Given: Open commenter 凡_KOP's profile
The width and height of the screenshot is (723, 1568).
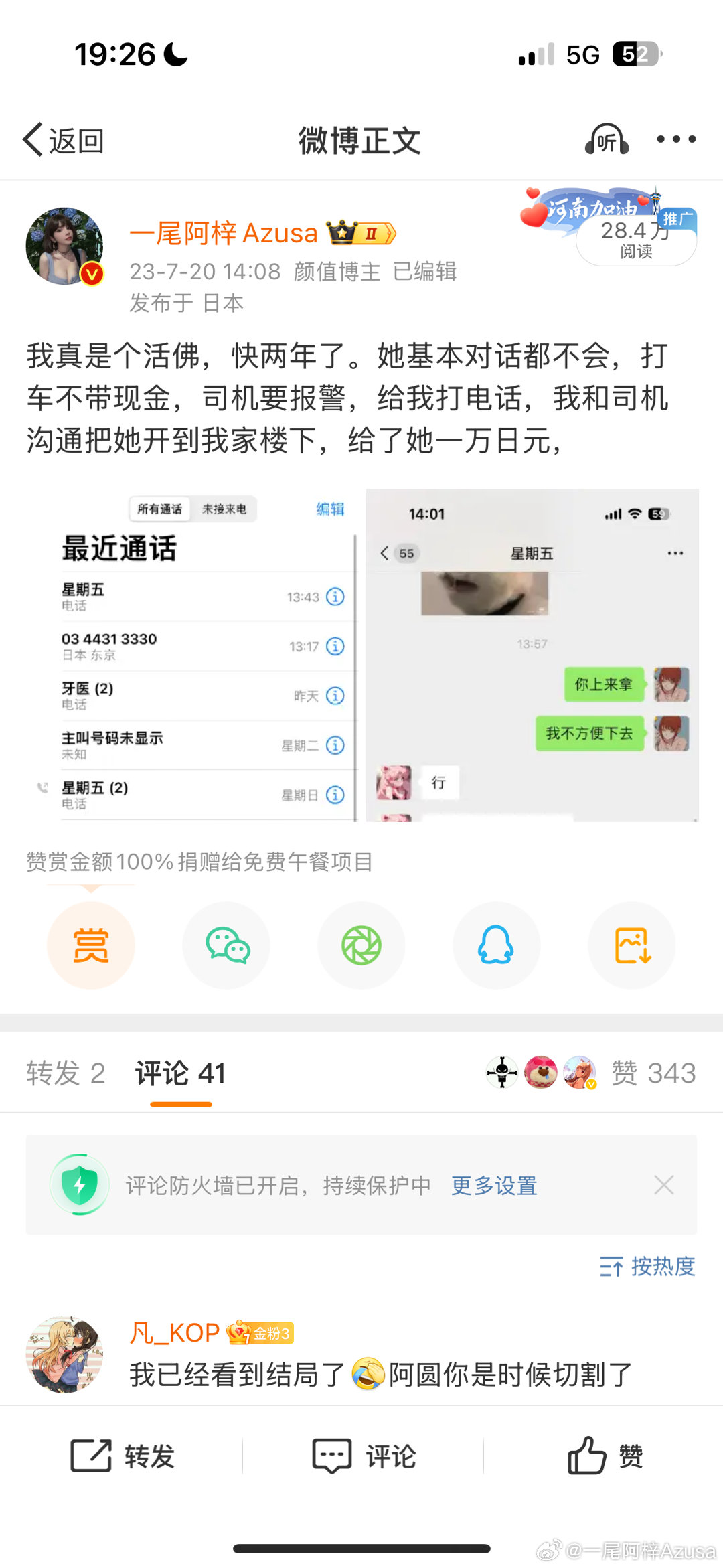Looking at the screenshot, I should [x=64, y=1354].
